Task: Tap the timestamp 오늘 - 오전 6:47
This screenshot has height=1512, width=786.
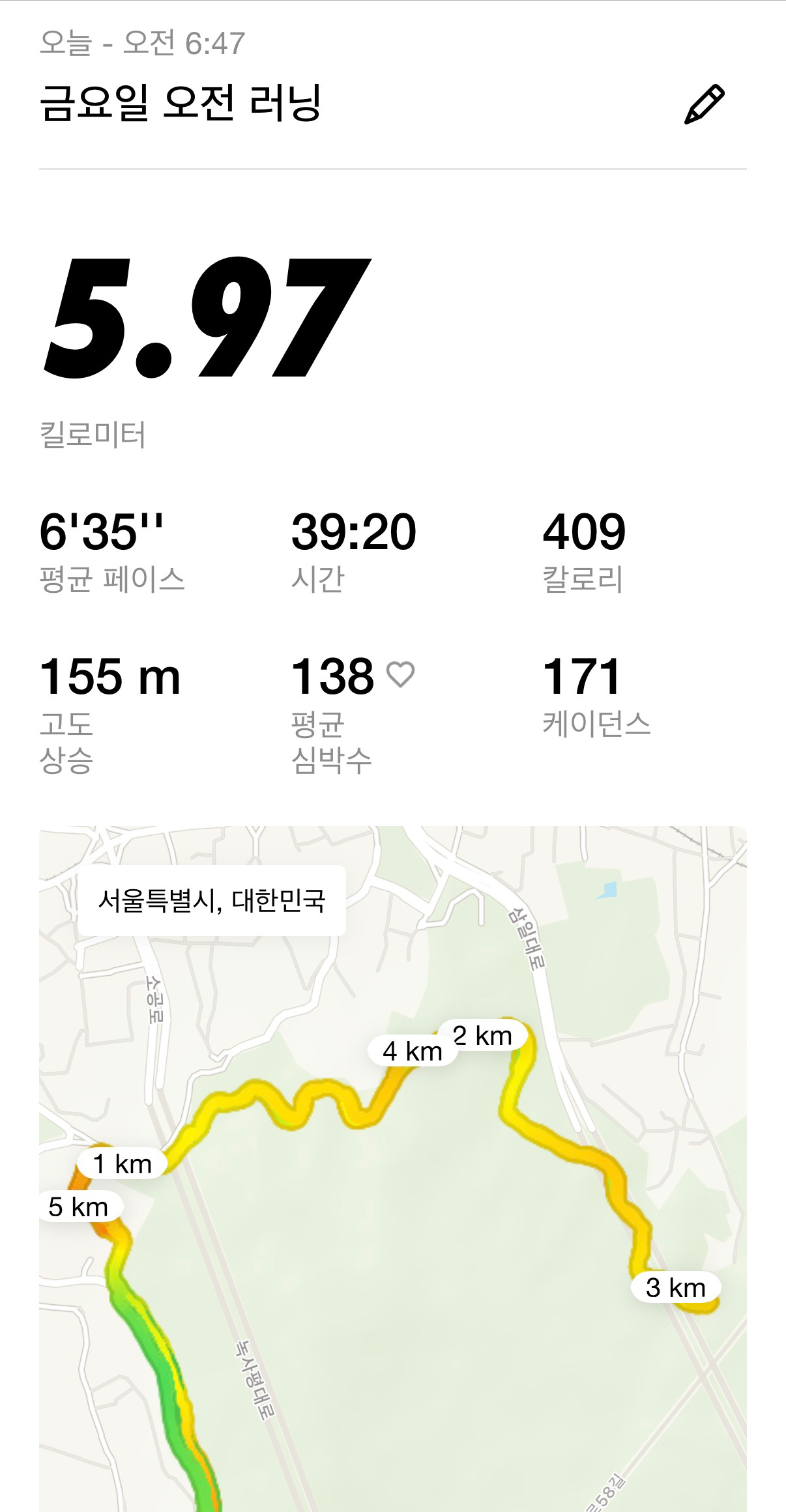Action: pyautogui.click(x=142, y=44)
